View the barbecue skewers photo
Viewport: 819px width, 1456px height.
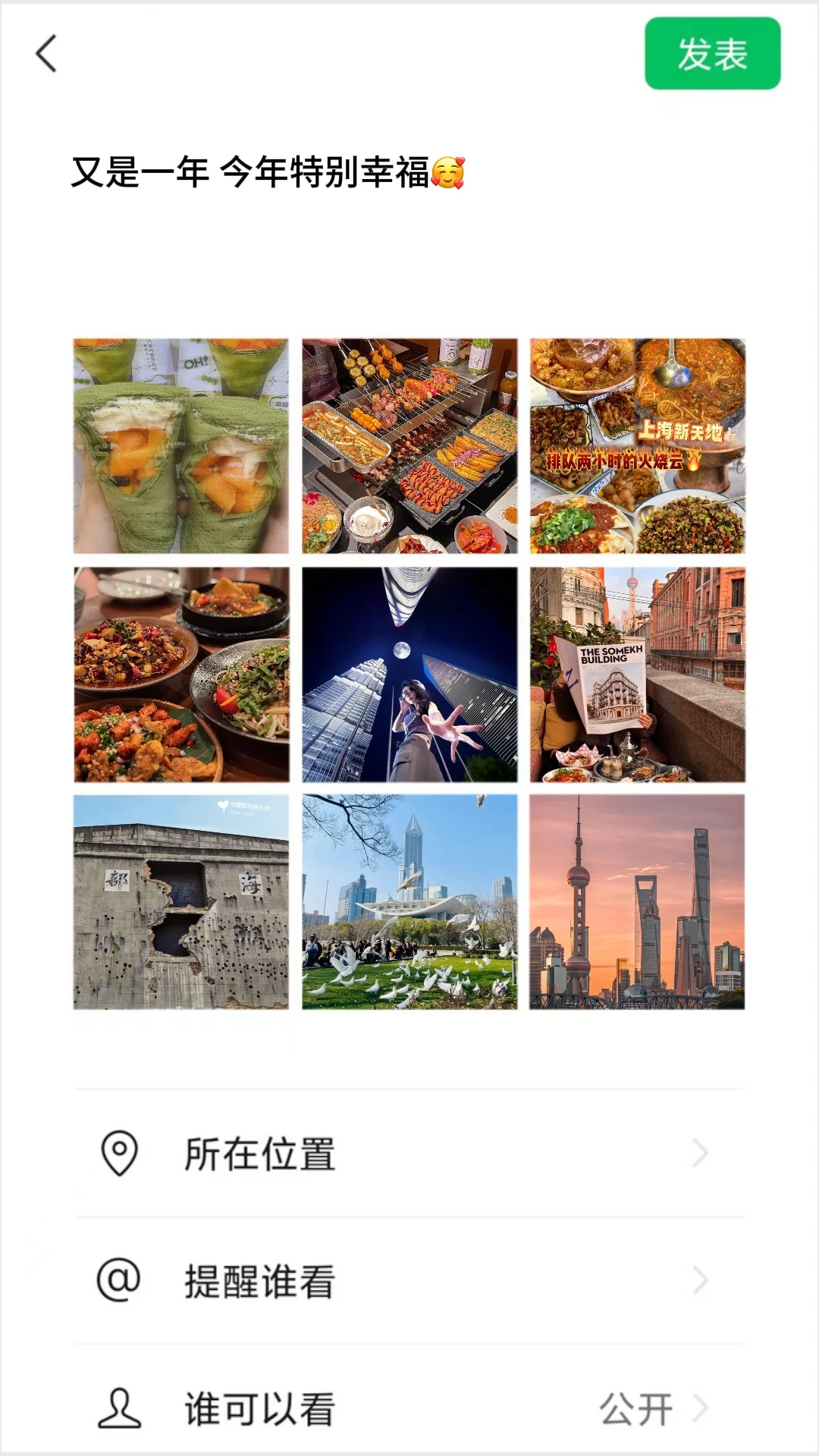(409, 446)
